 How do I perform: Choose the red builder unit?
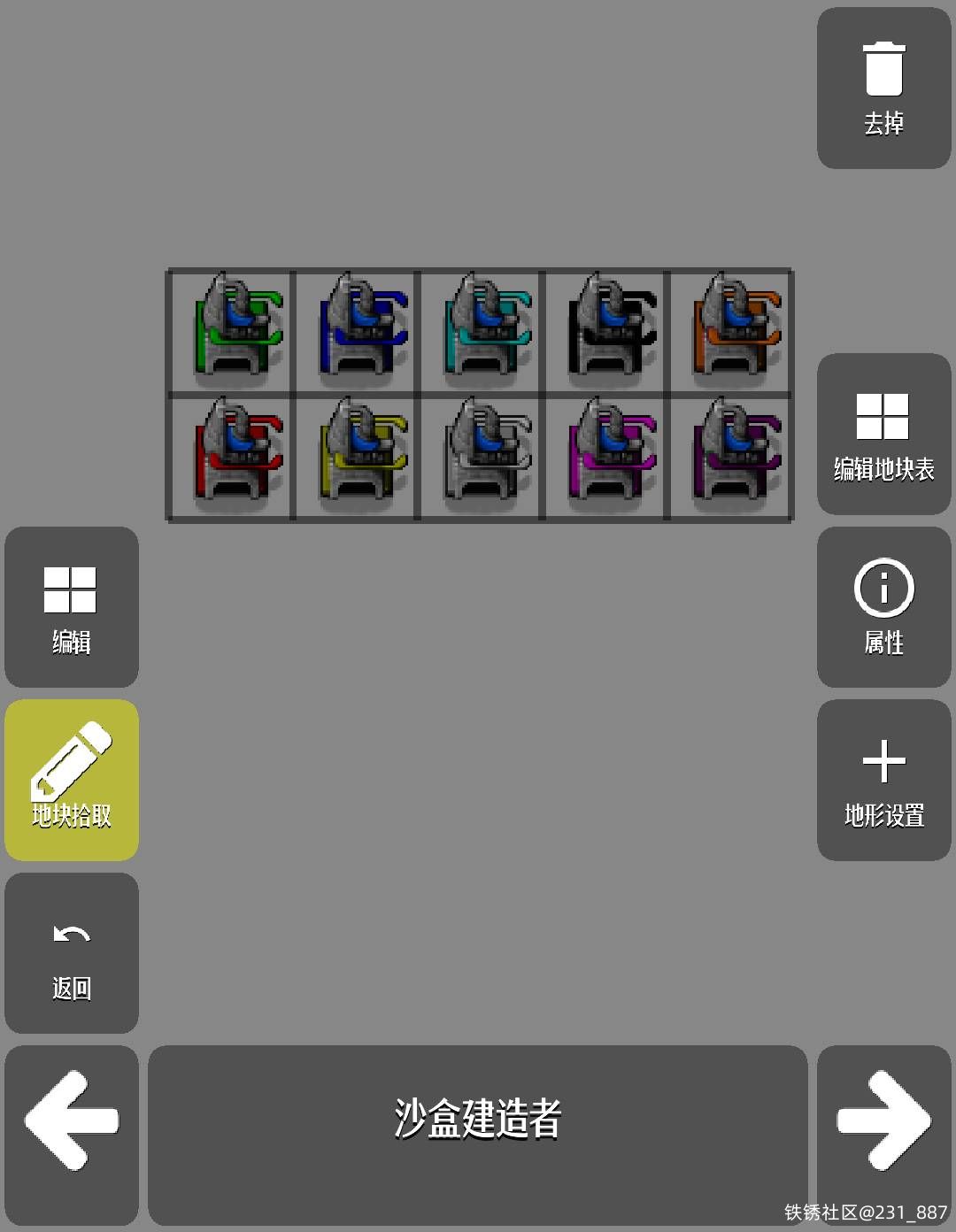[232, 457]
